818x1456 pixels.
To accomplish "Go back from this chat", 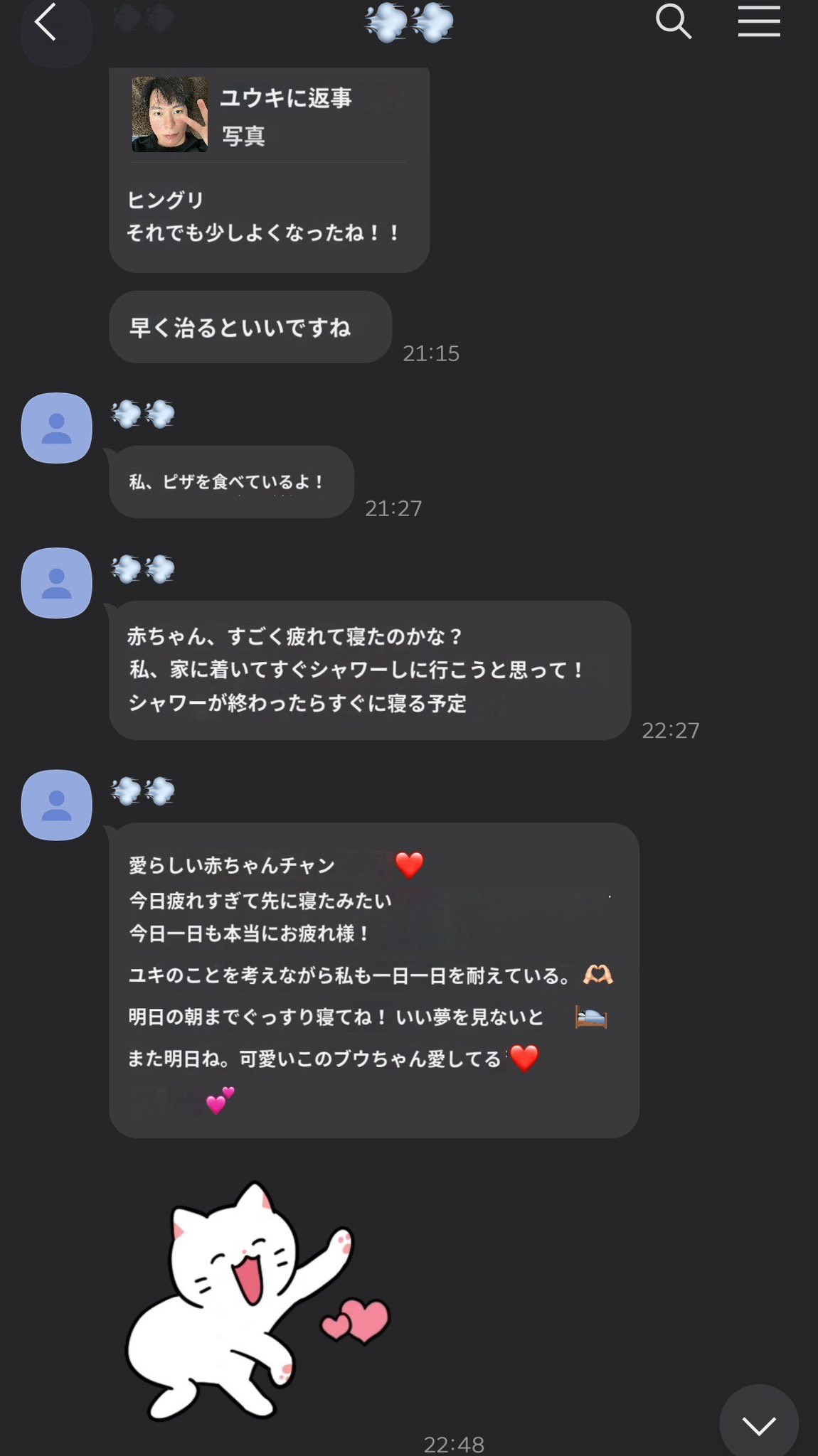I will click(x=47, y=23).
